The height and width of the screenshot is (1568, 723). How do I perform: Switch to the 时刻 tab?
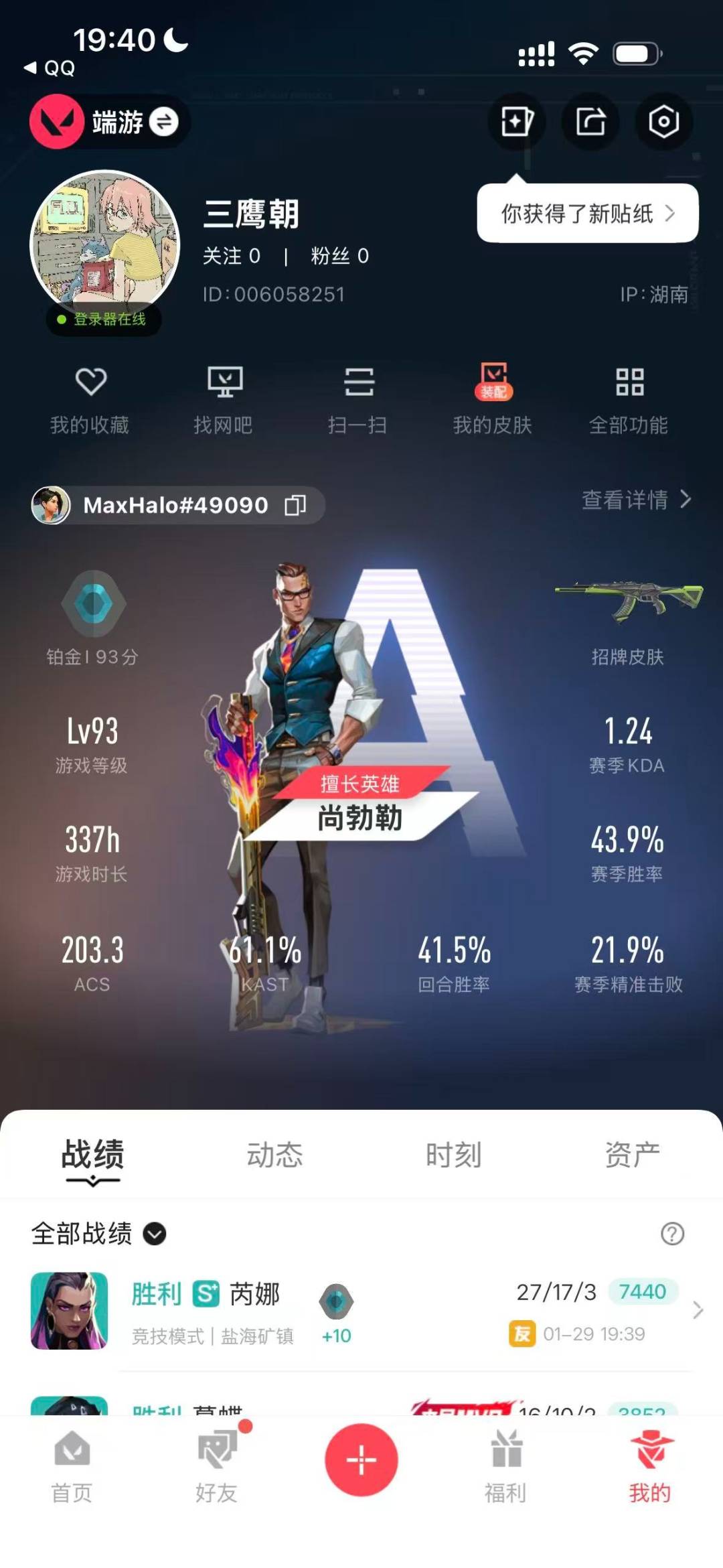(x=453, y=1155)
